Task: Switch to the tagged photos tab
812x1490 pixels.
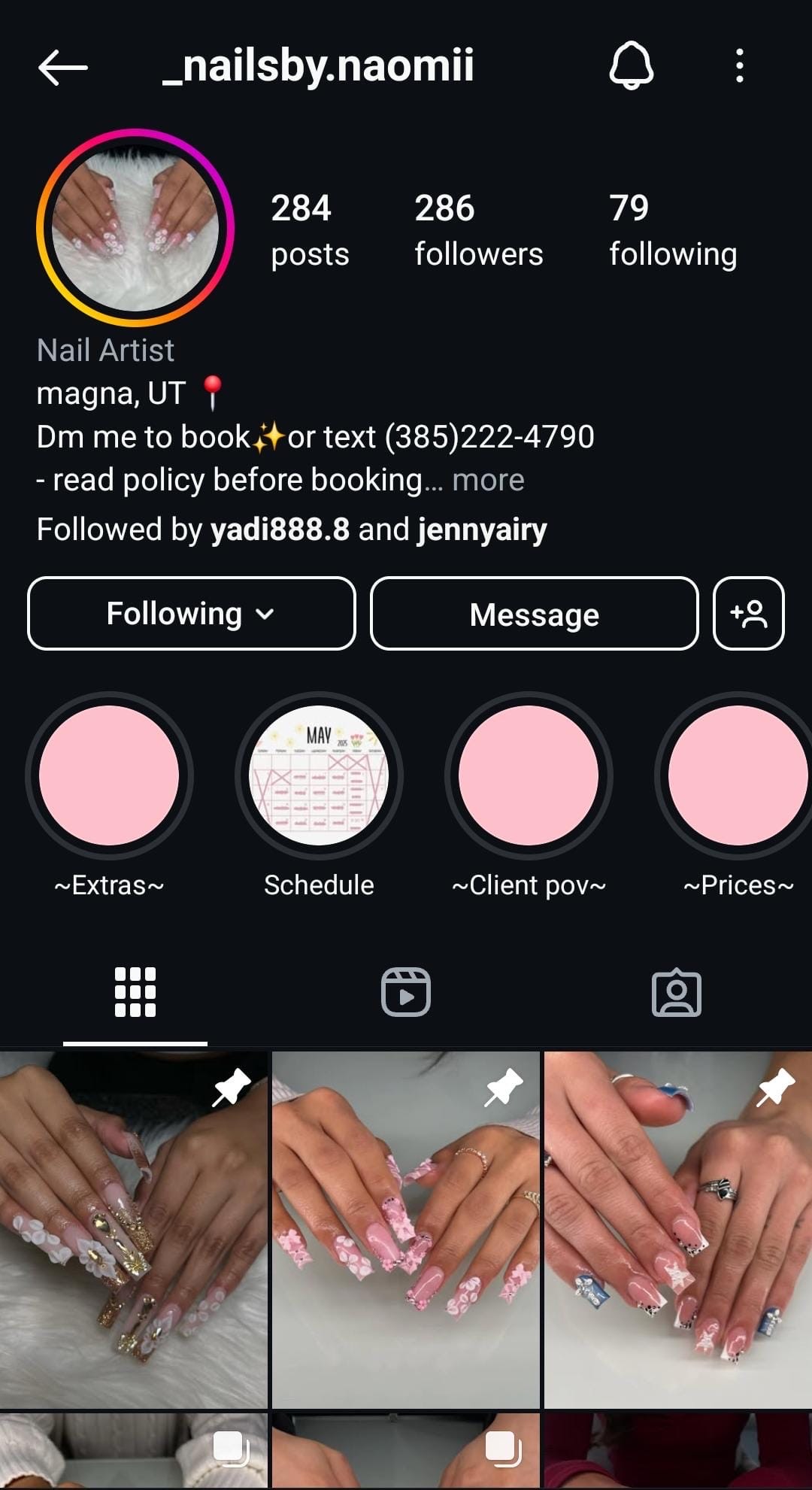Action: (x=676, y=992)
